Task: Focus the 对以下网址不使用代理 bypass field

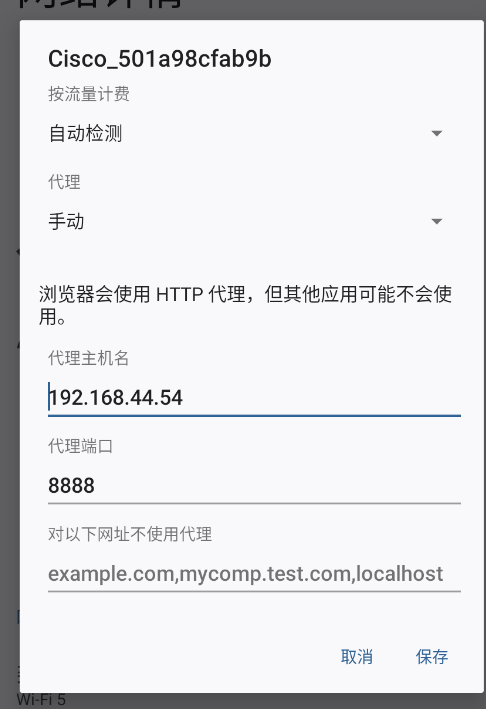Action: [254, 574]
